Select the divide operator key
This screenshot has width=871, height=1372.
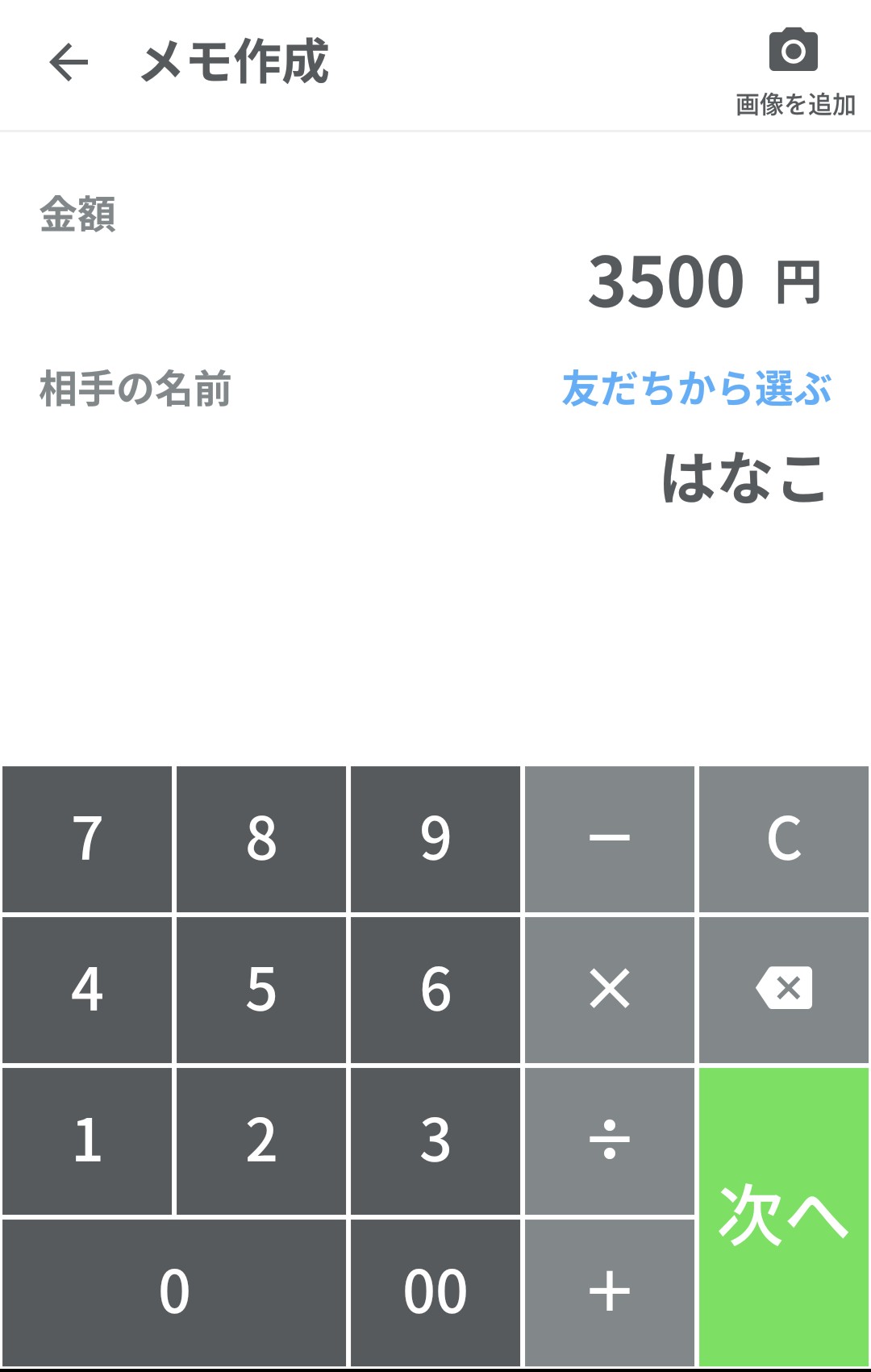[x=610, y=1141]
